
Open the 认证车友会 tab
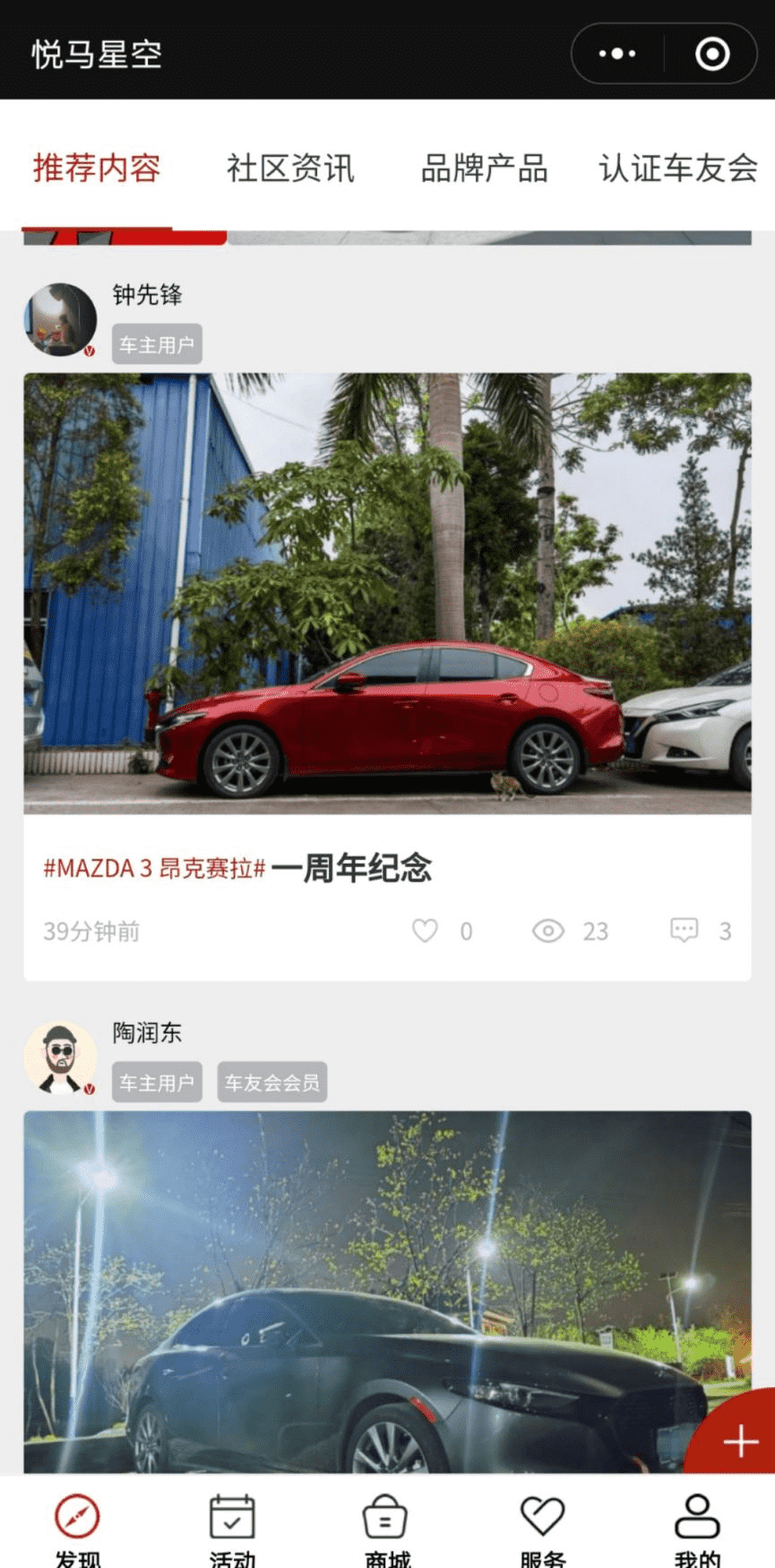[x=677, y=168]
